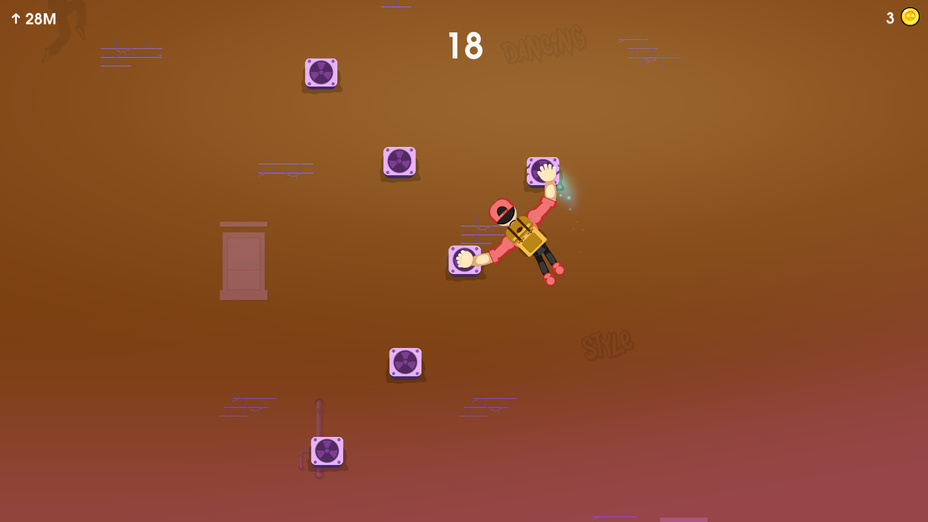Grab the purple hold on the vertical pipe
The image size is (928, 522).
point(327,451)
